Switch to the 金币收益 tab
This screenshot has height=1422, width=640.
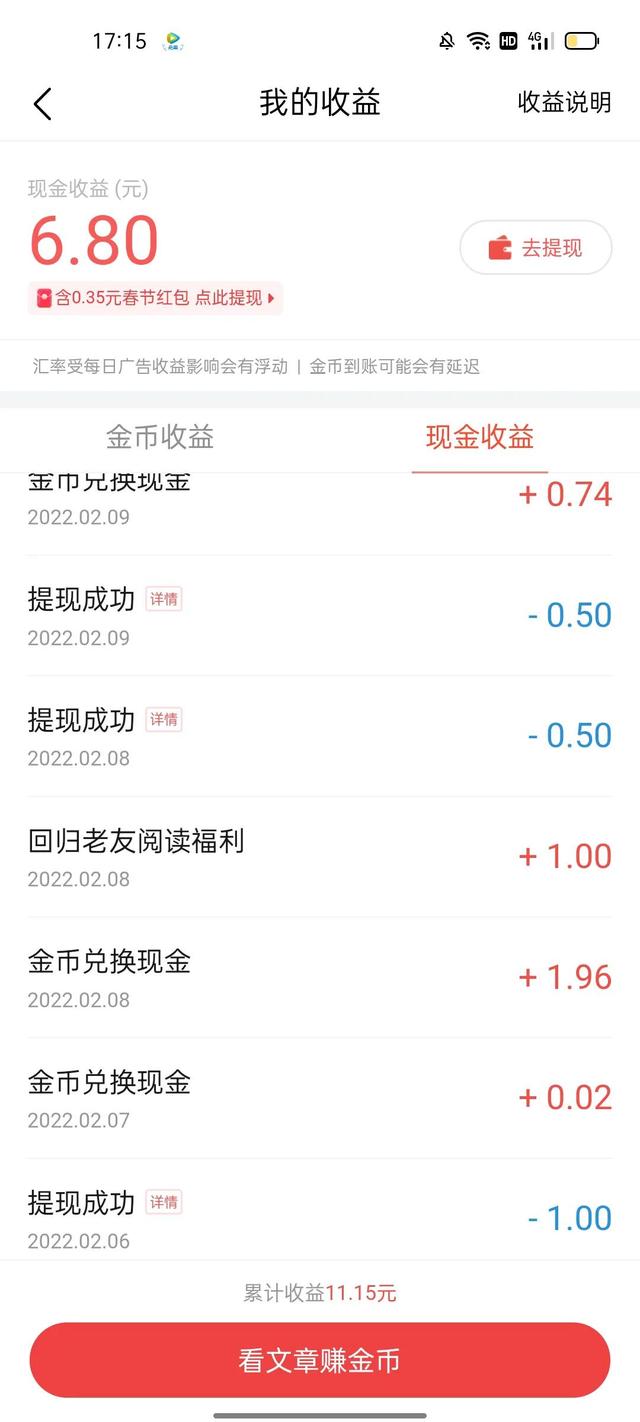(160, 437)
